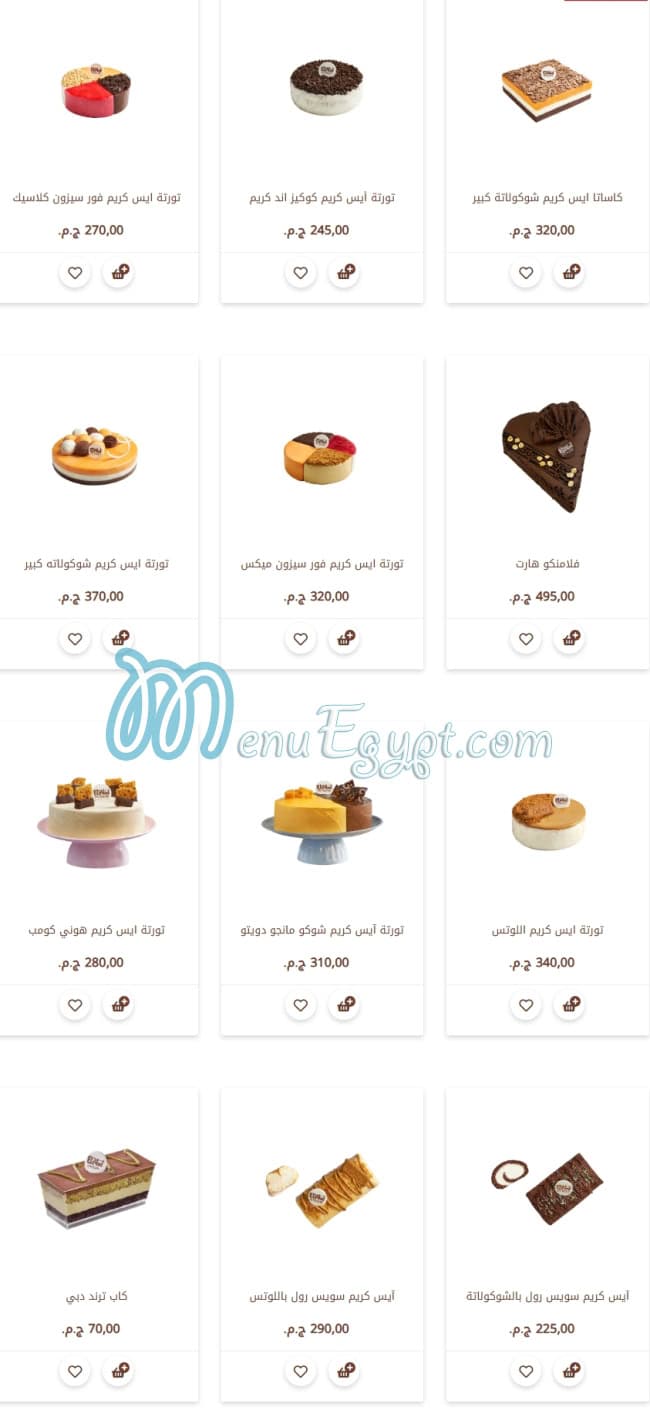This screenshot has width=650, height=1420.
Task: Add the chocolate Swiss roll to the cart
Action: coord(569,1371)
